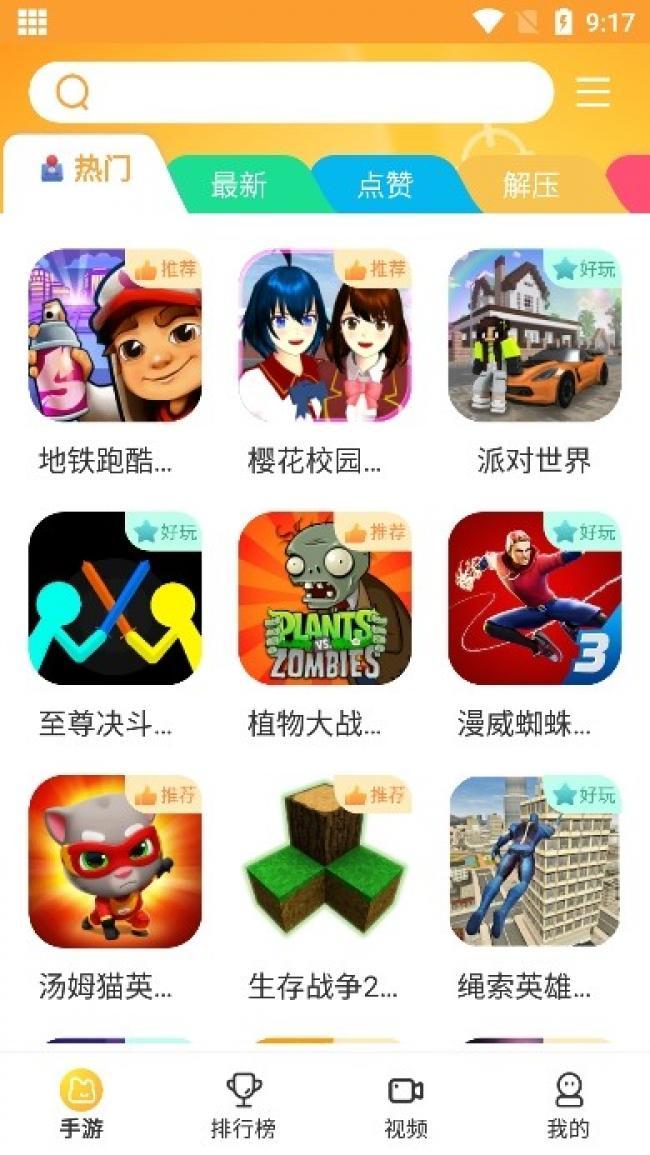Open the 漫威蜘蛛 game tile
Screen dimensions: 650x1155
535,599
